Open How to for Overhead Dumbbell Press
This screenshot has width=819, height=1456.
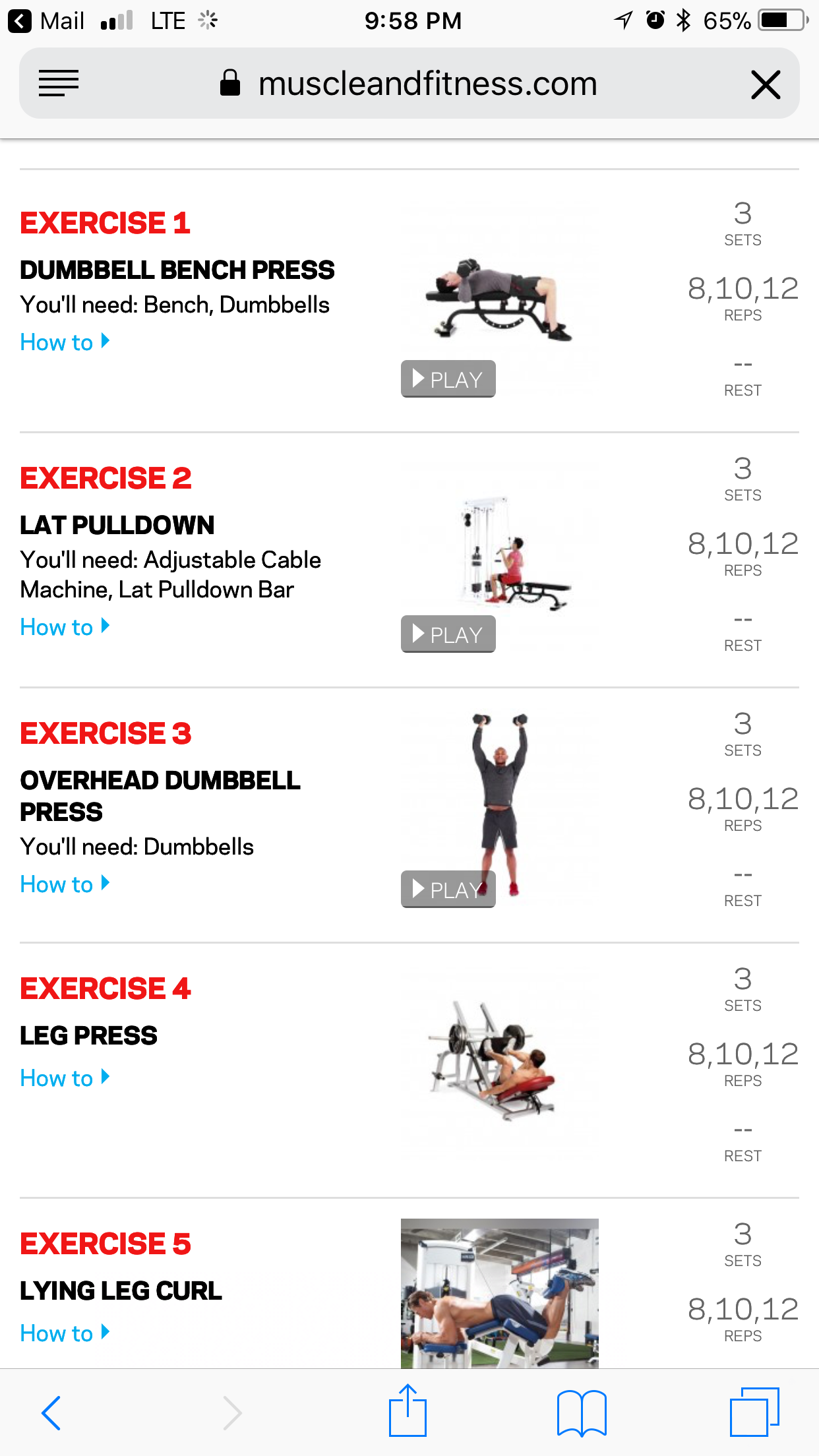click(65, 884)
